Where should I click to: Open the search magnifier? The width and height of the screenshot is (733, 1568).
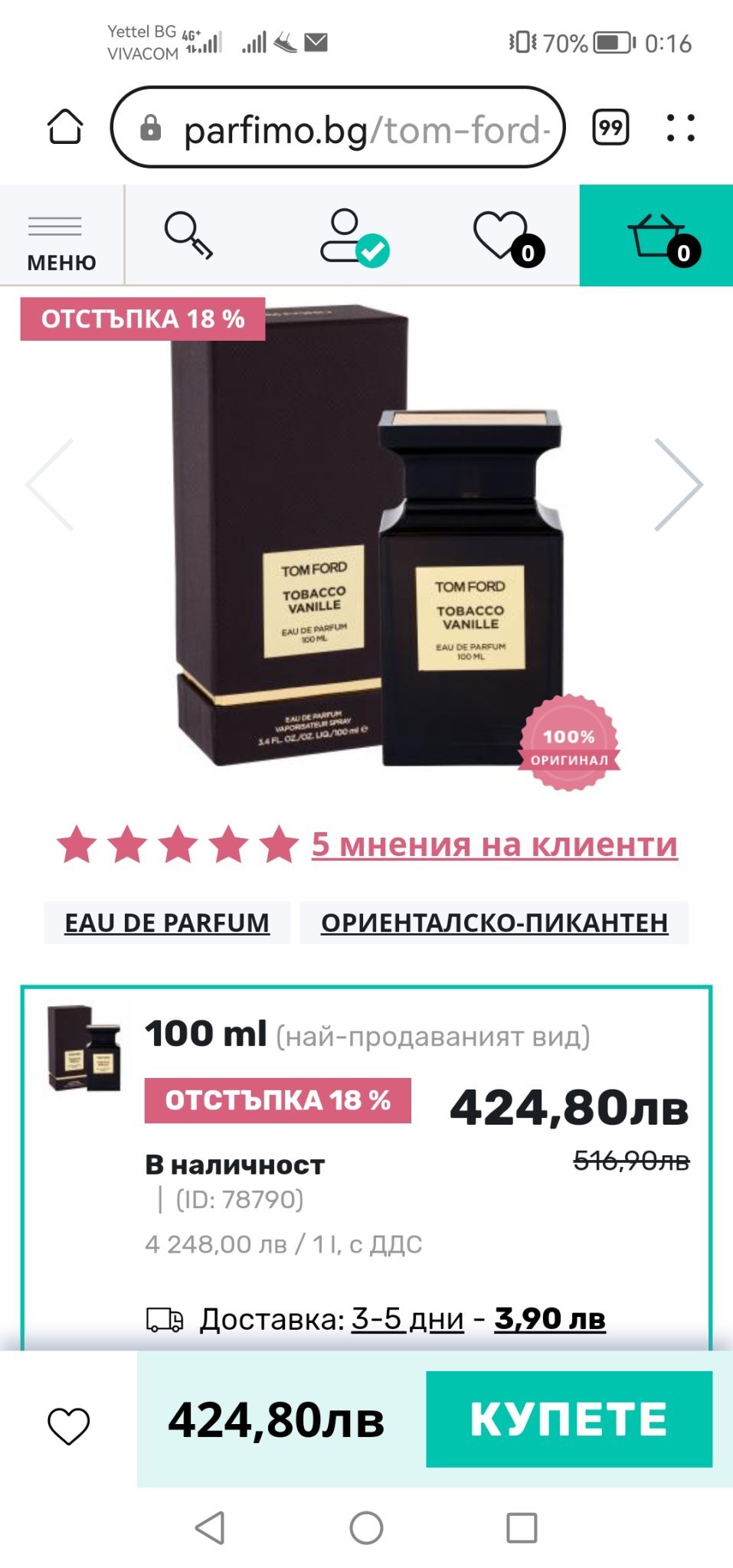click(x=188, y=236)
